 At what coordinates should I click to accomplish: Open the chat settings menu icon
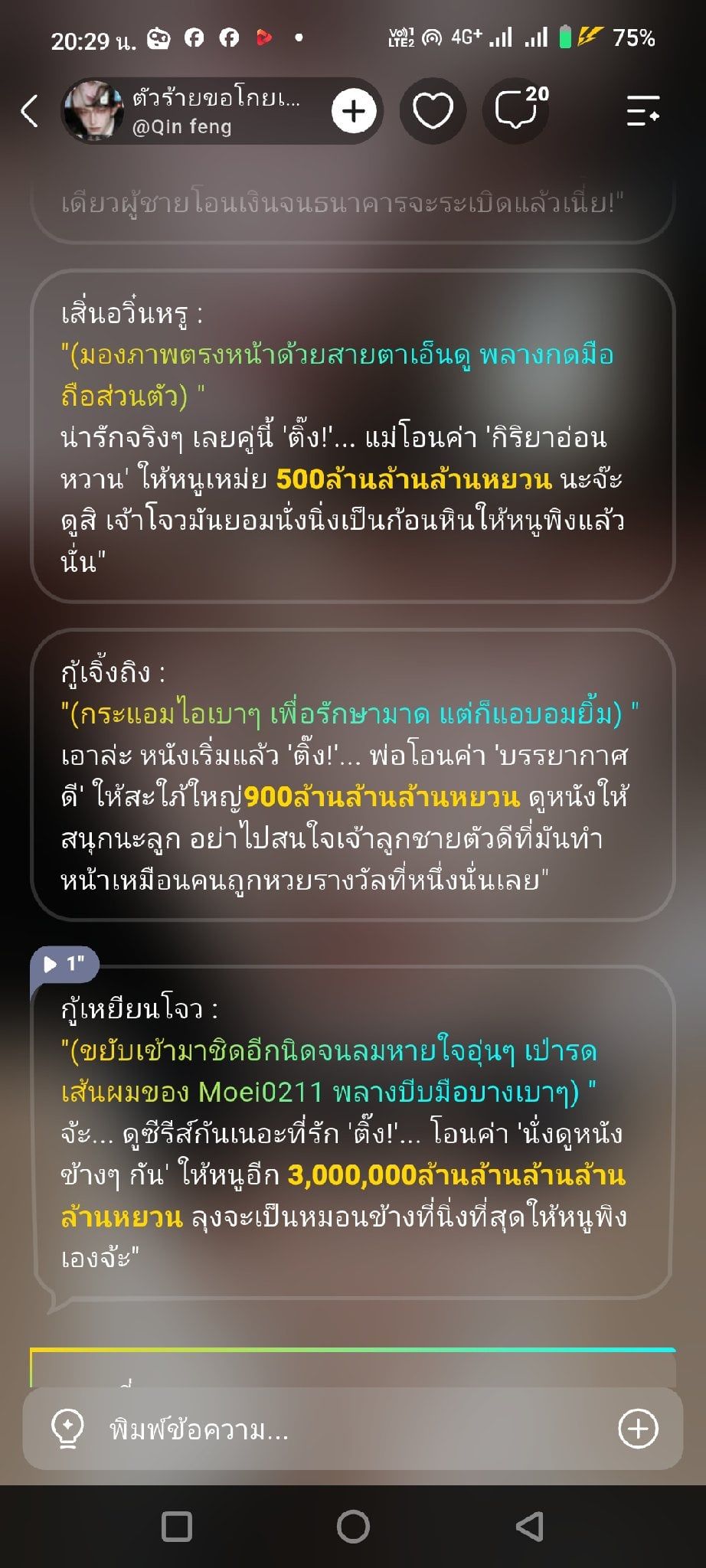[643, 111]
